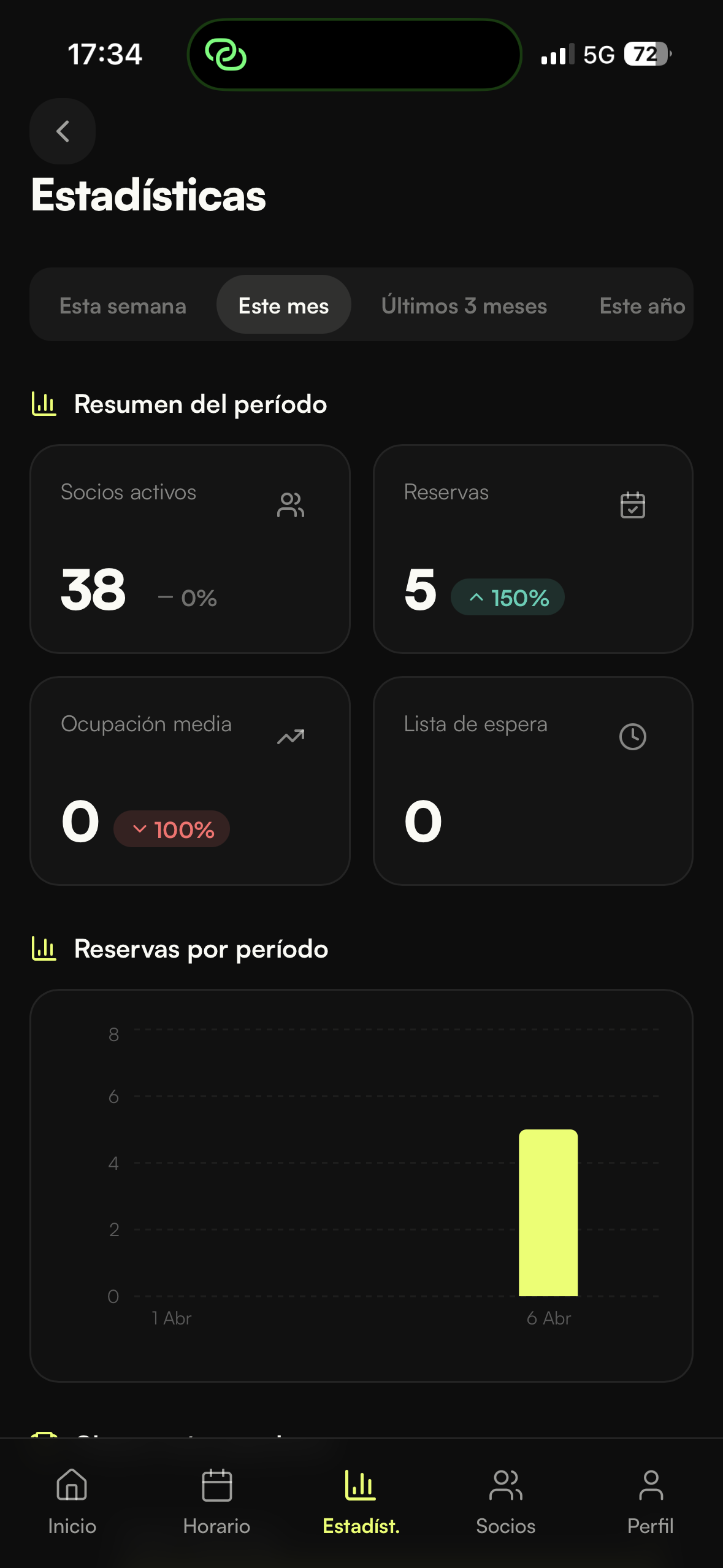
Task: Tap the Lista de espera clock icon
Action: (633, 736)
